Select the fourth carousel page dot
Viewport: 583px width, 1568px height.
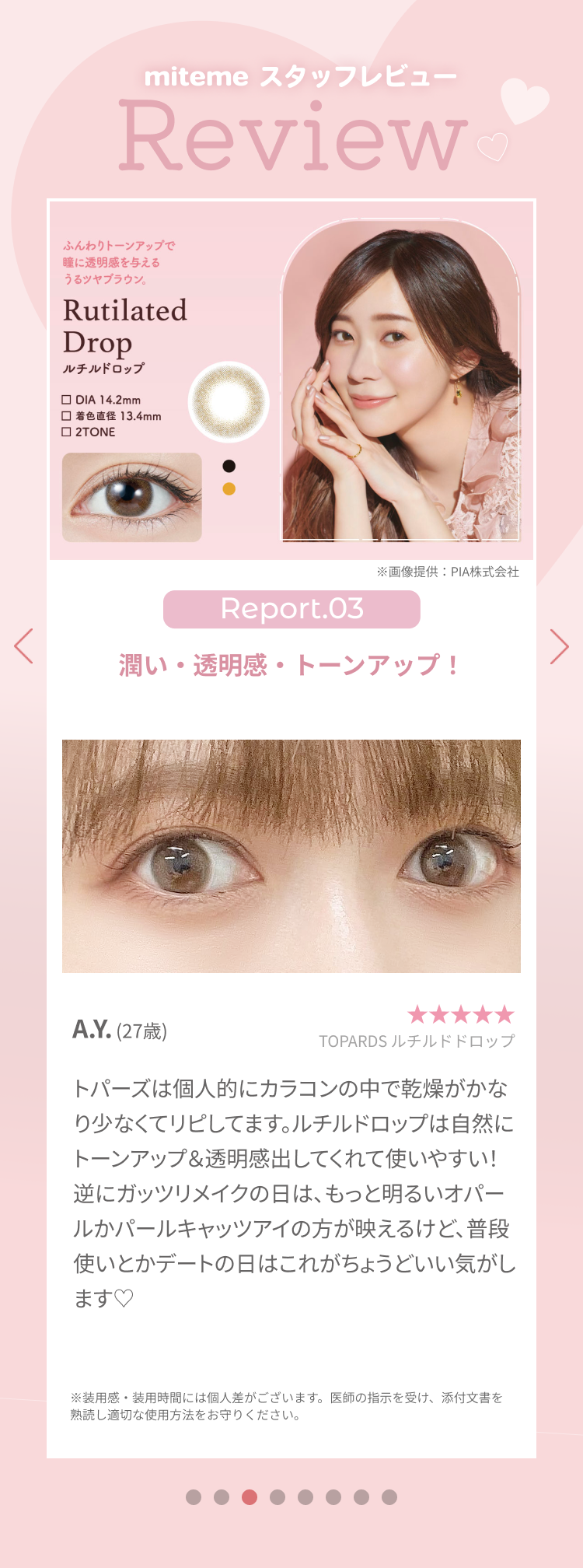(x=278, y=1497)
